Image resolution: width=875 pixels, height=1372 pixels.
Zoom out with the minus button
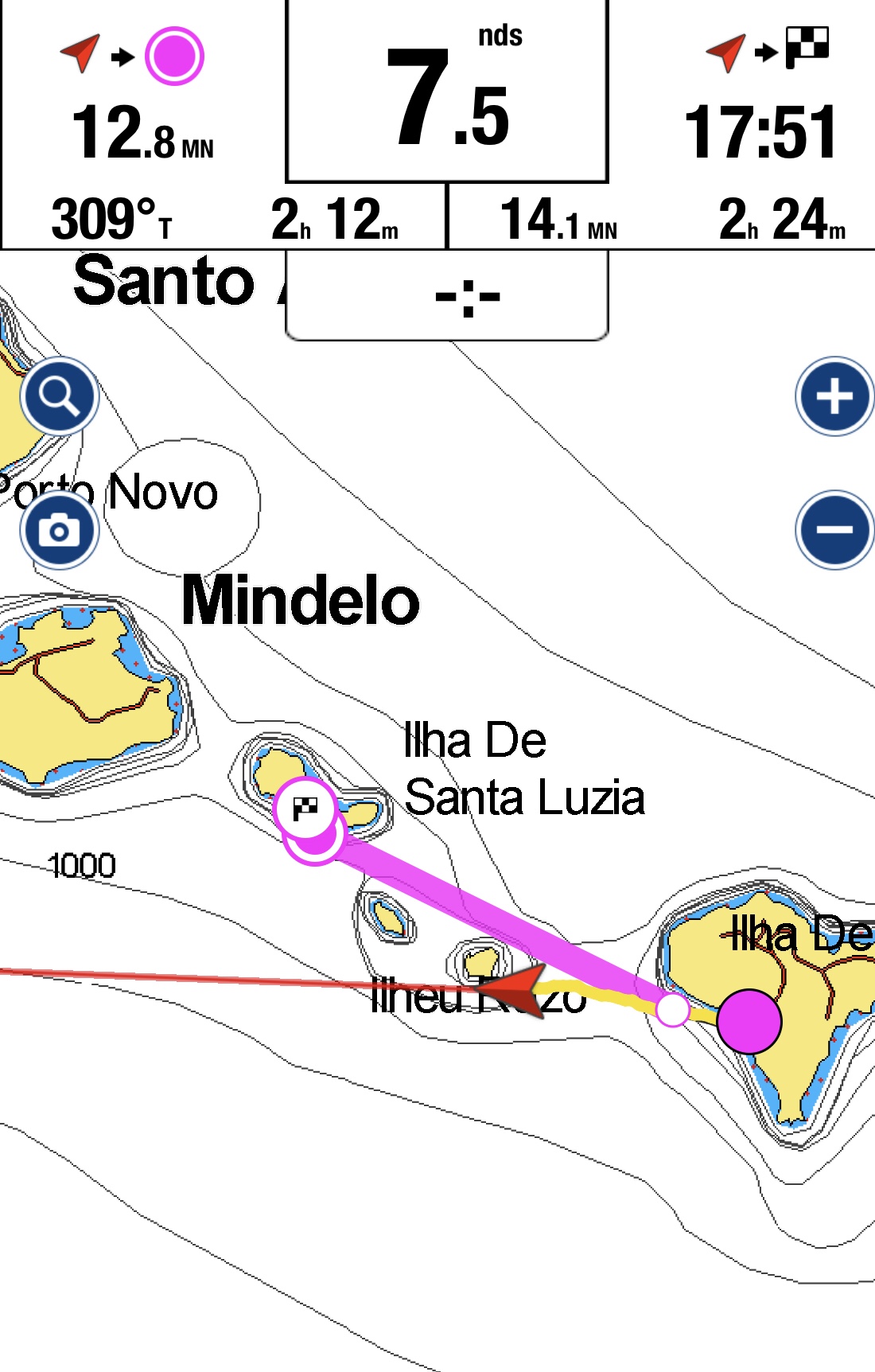coord(834,530)
